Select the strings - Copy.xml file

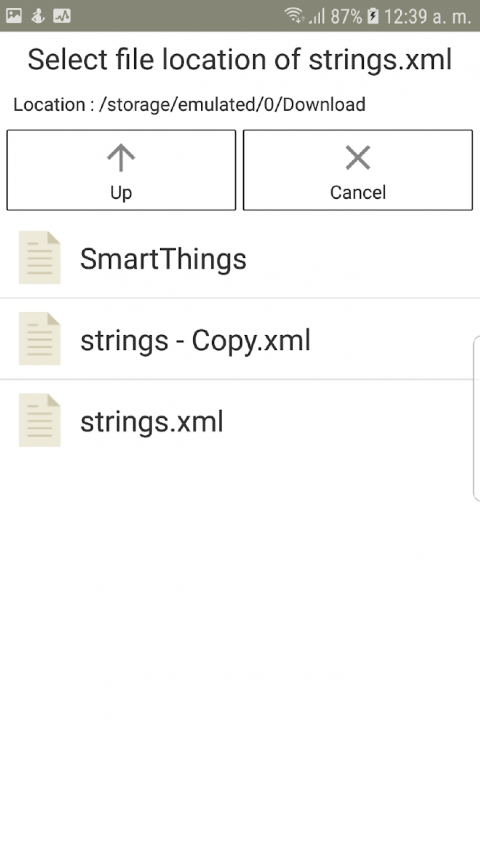240,339
